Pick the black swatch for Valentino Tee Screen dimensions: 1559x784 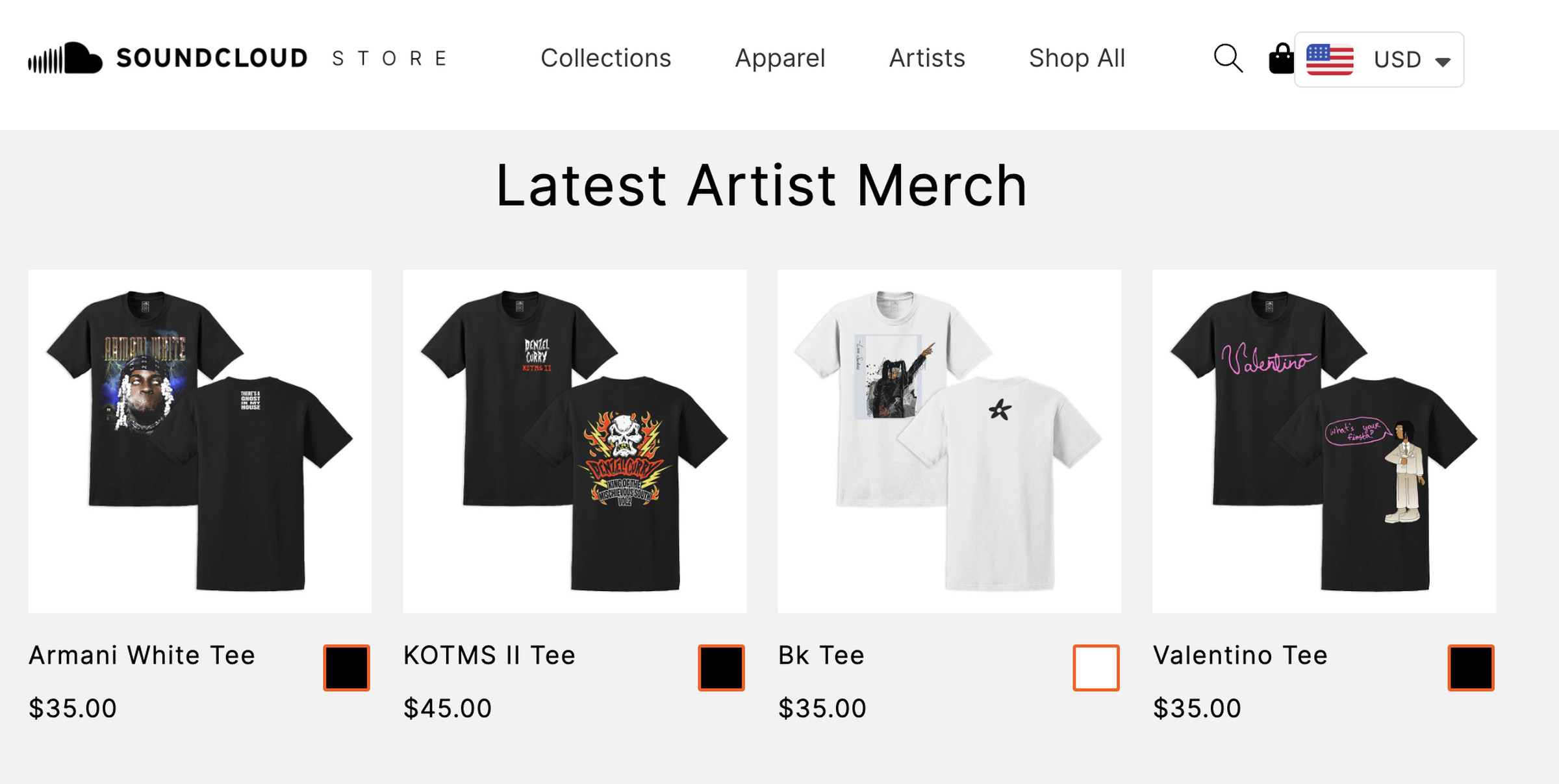1471,668
